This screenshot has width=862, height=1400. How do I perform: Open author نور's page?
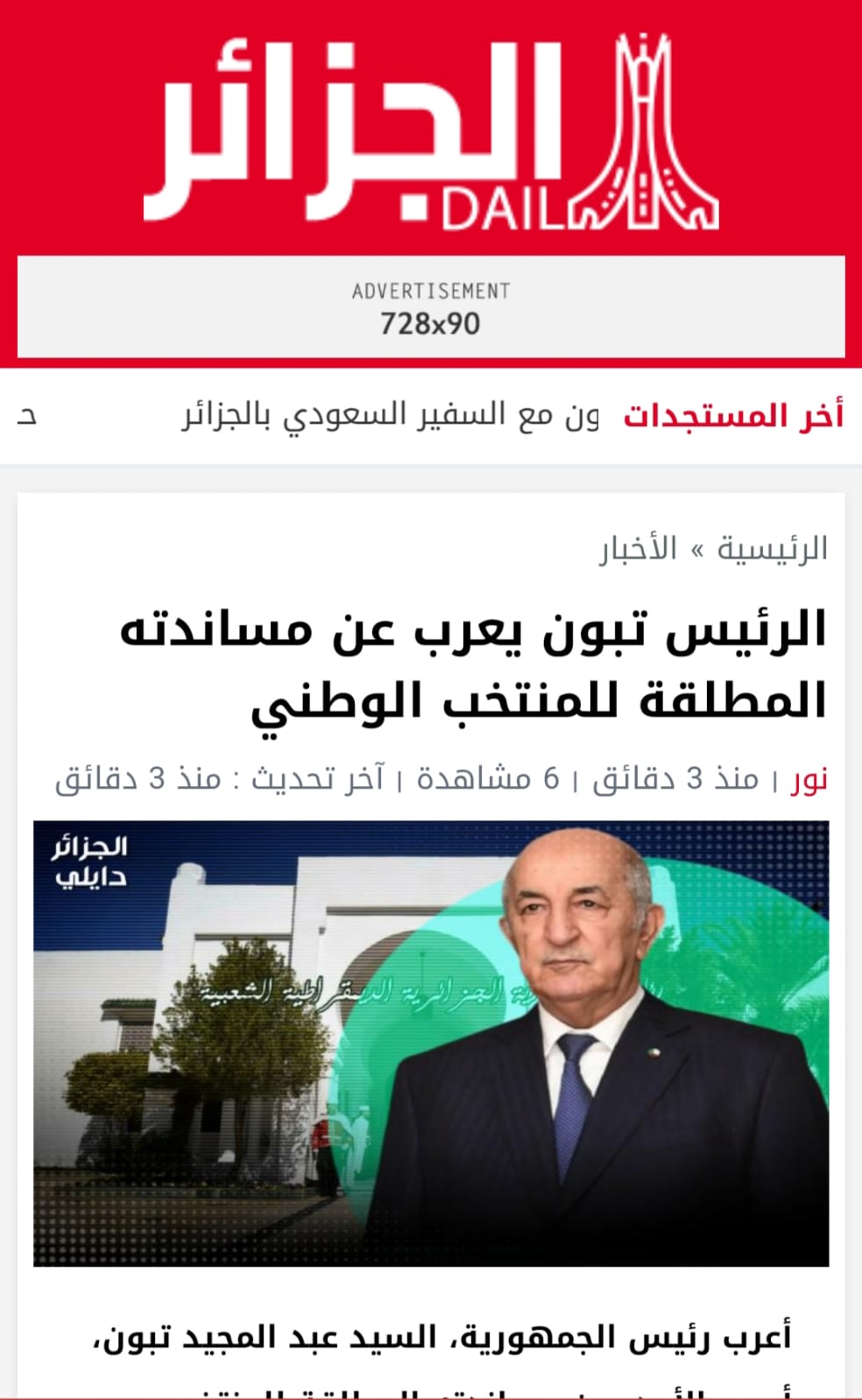(x=809, y=777)
